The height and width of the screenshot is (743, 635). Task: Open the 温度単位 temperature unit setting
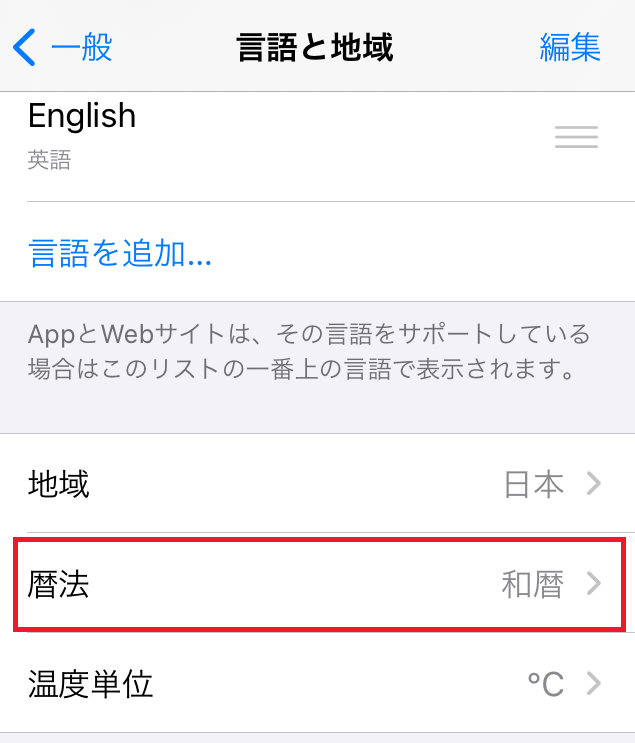coord(317,685)
